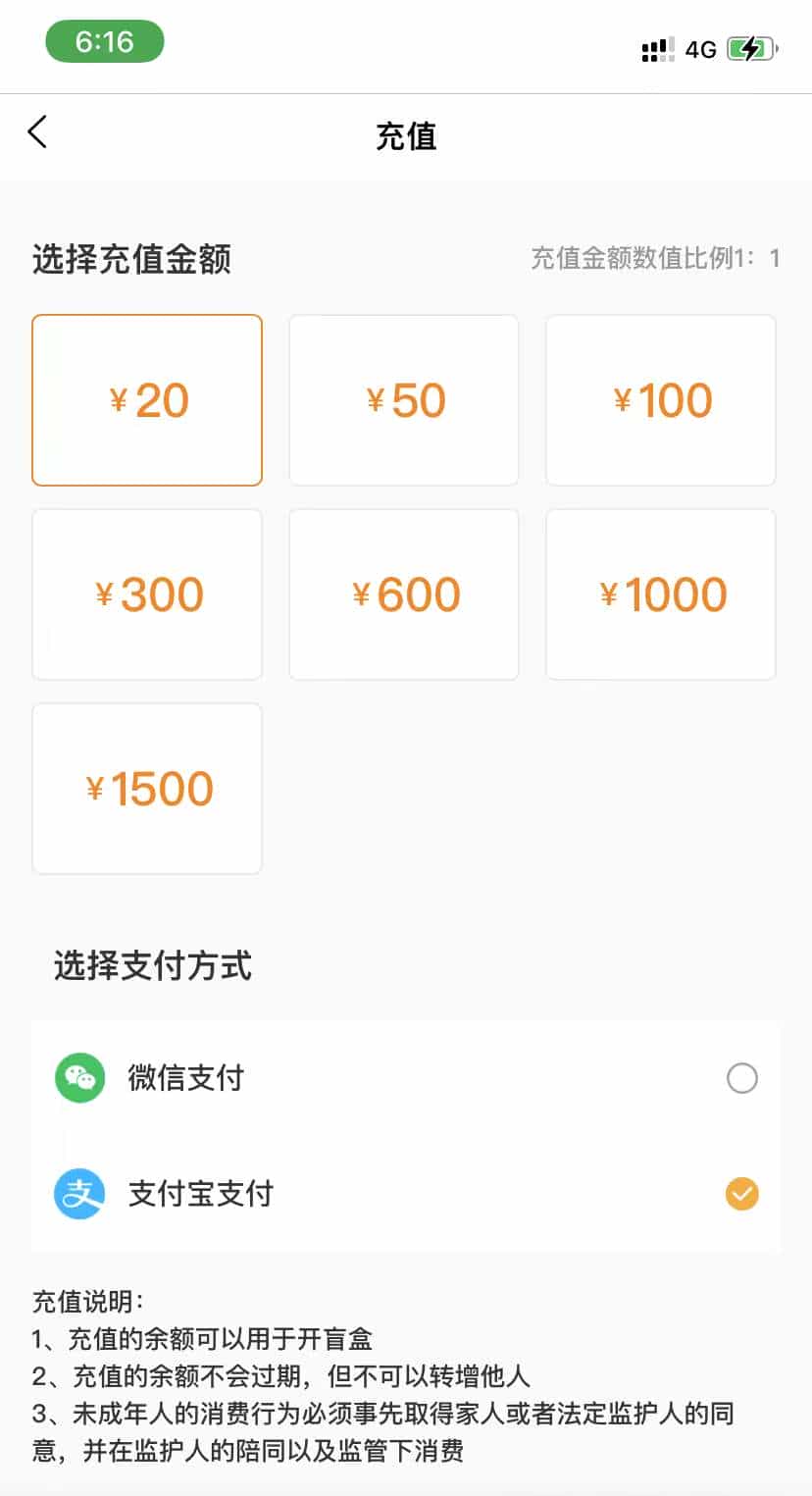Tap the charging battery icon
The height and width of the screenshot is (1496, 812).
[x=751, y=48]
